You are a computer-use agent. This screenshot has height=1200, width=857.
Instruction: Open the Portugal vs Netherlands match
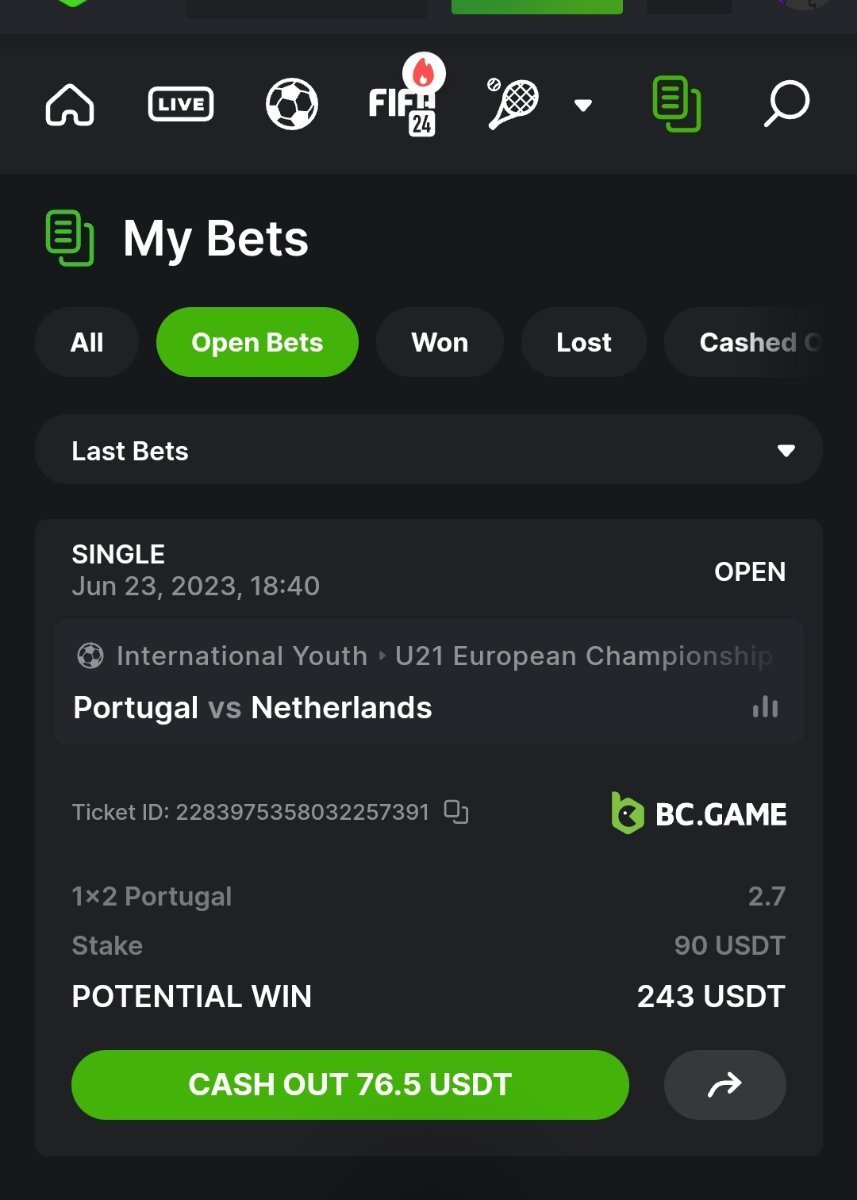click(x=253, y=708)
